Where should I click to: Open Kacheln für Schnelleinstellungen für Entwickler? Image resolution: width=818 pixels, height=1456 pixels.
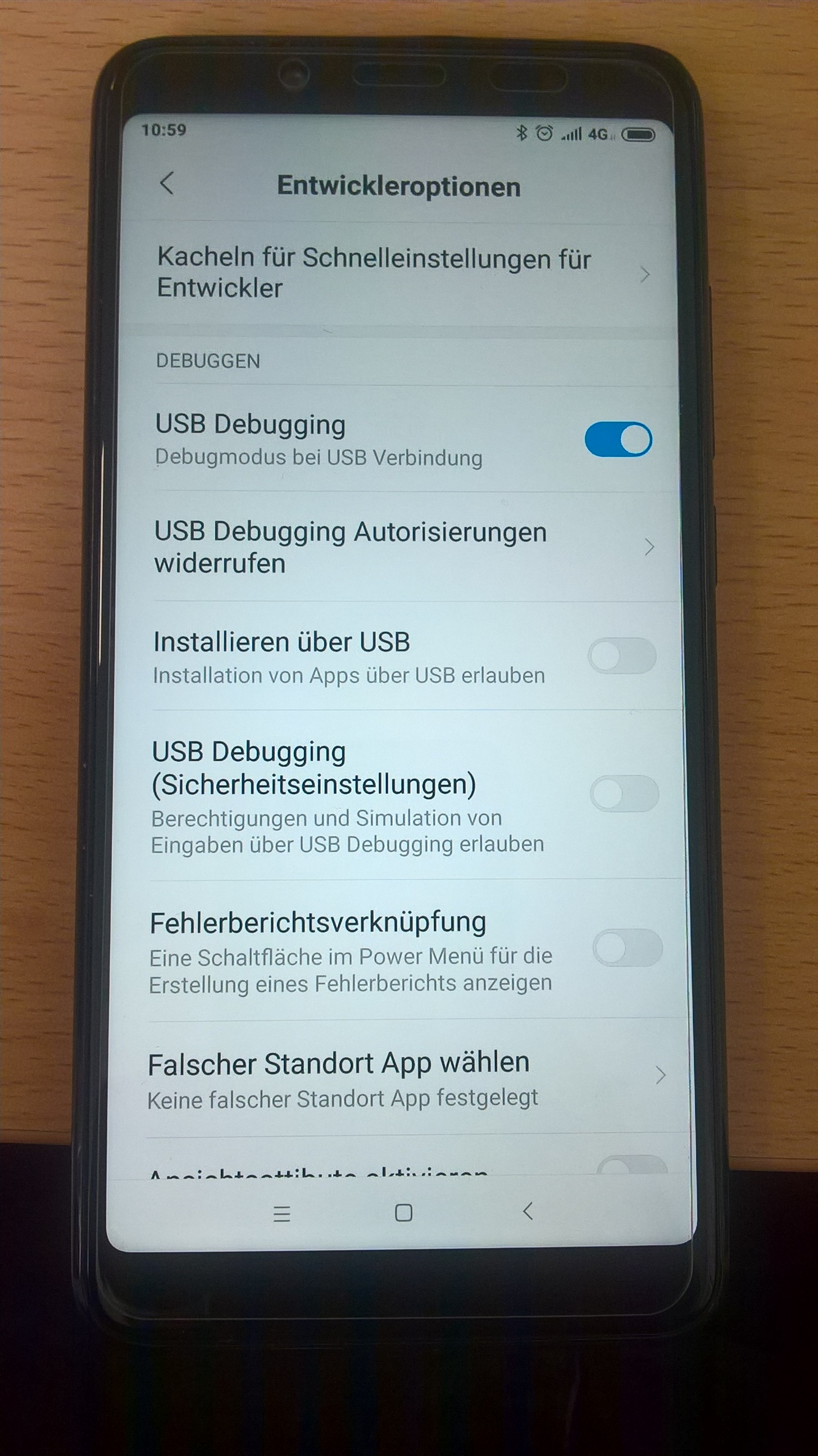[x=373, y=272]
